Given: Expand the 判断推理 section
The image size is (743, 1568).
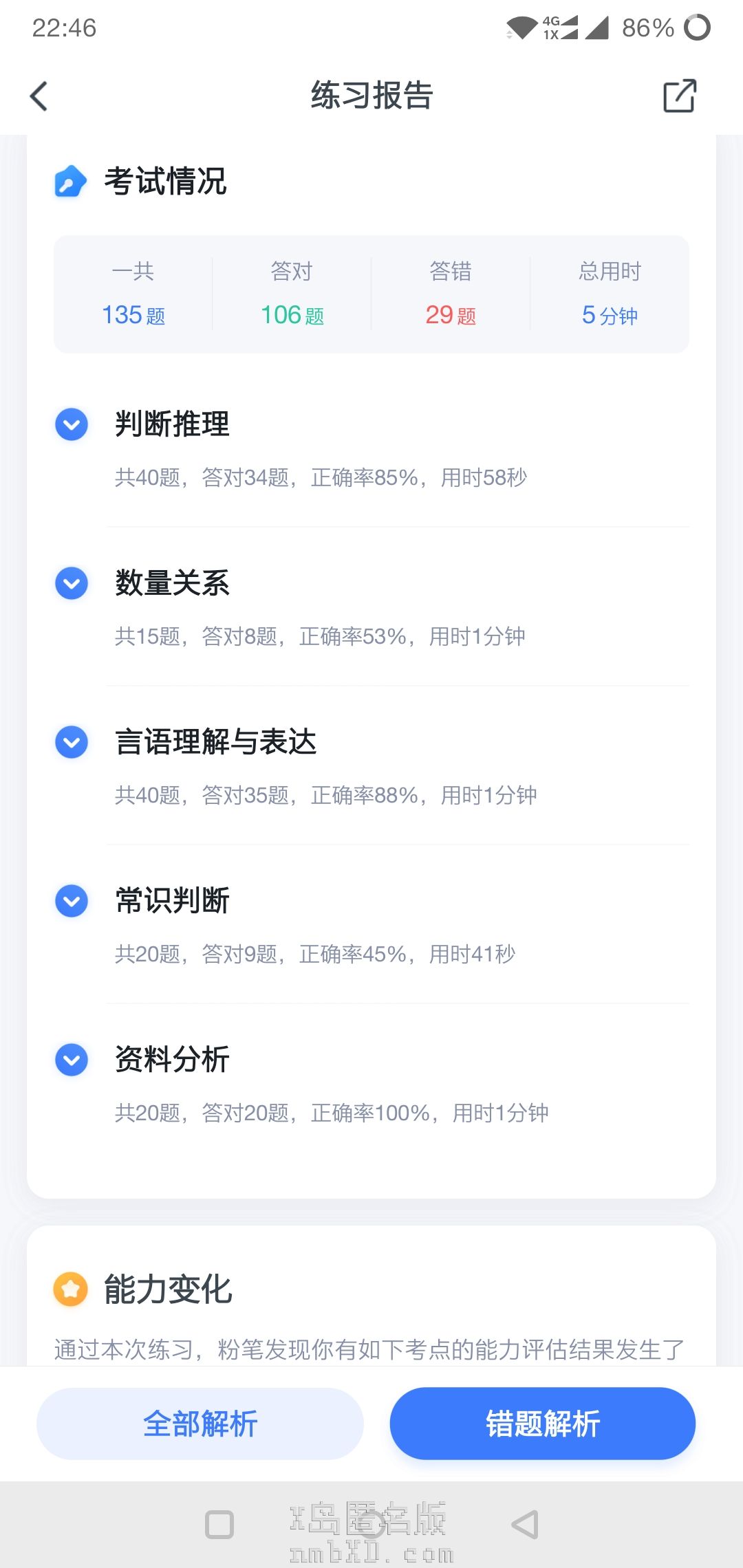Looking at the screenshot, I should 72,424.
